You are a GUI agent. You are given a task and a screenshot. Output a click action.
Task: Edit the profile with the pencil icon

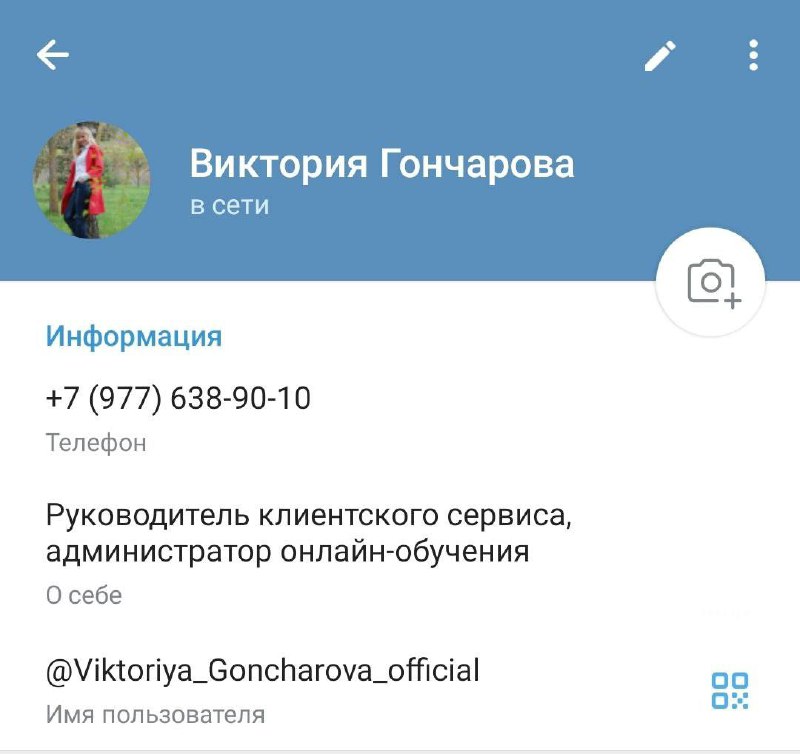pyautogui.click(x=660, y=56)
